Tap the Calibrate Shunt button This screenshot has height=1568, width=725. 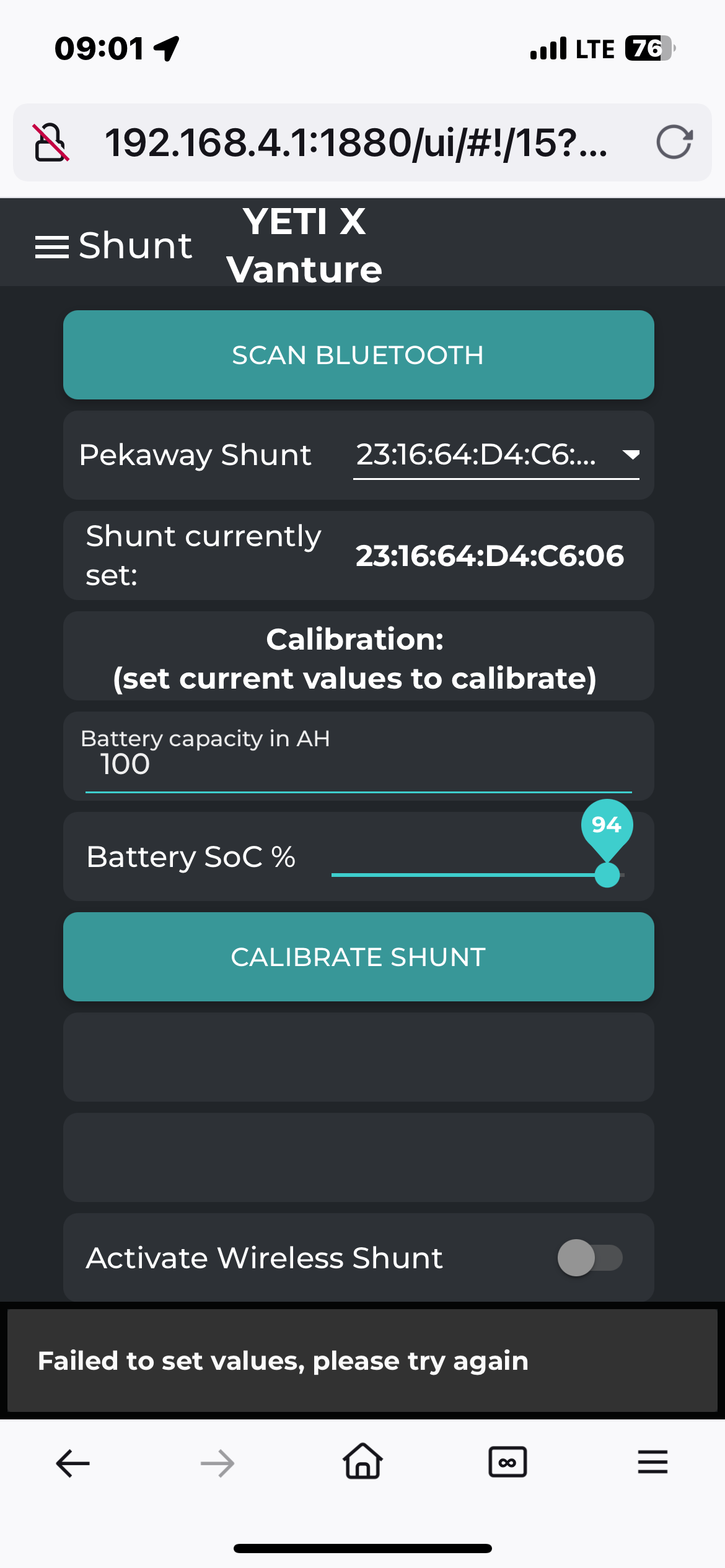[x=358, y=957]
